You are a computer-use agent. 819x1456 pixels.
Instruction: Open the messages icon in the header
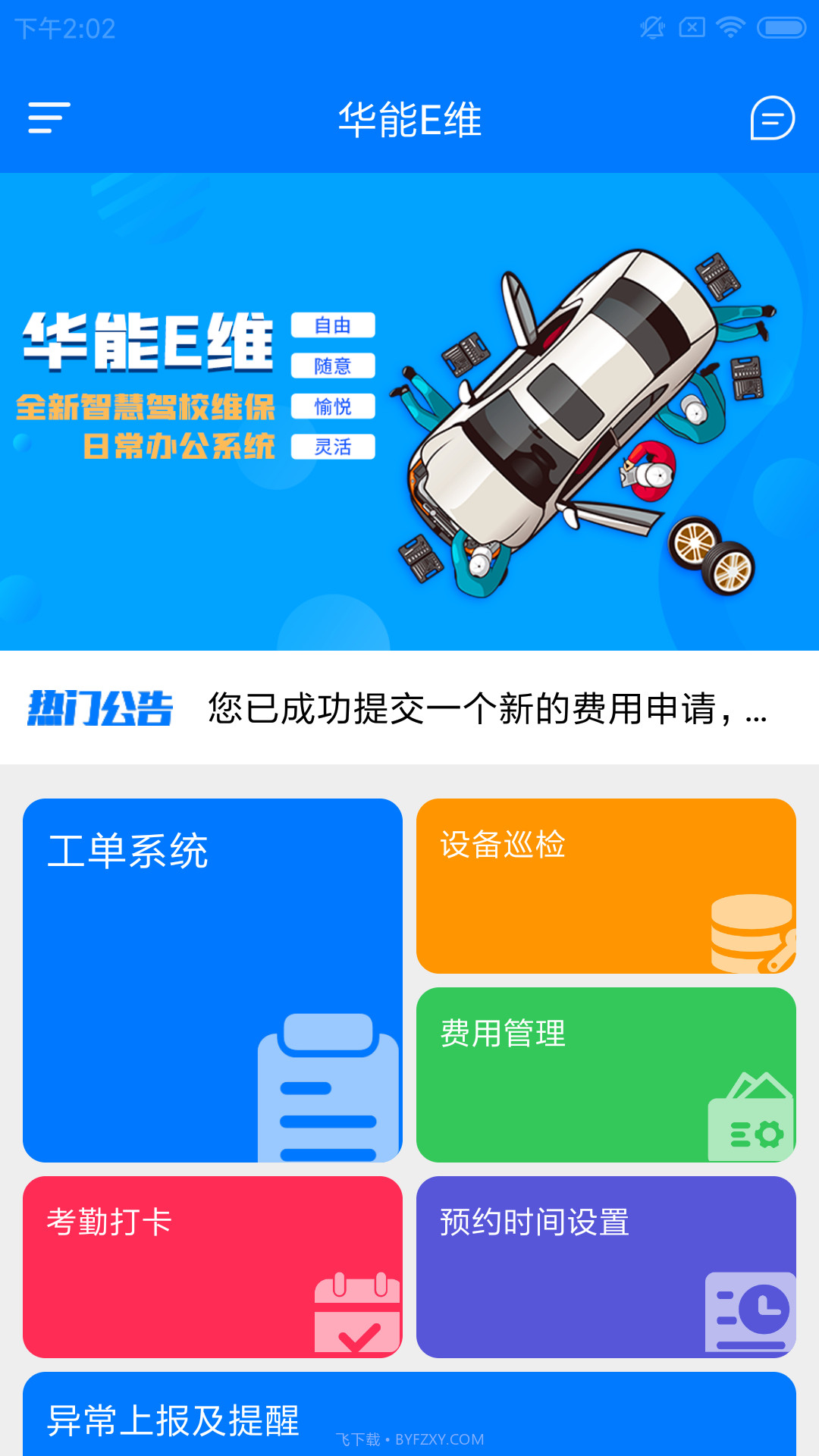click(x=772, y=118)
